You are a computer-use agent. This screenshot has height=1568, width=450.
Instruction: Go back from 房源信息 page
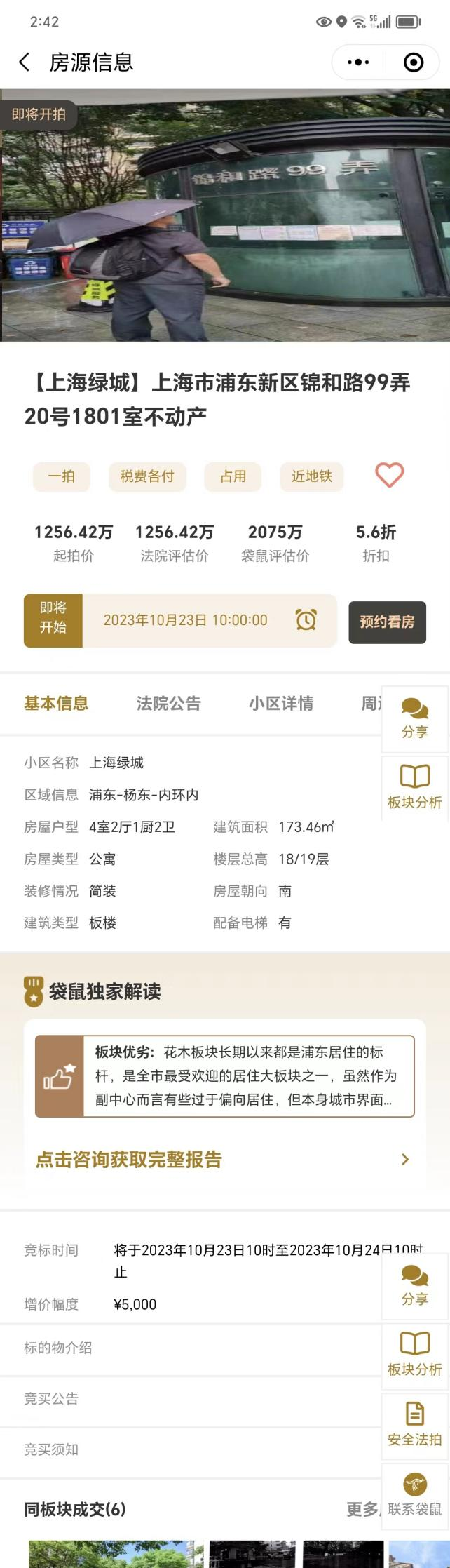click(25, 62)
